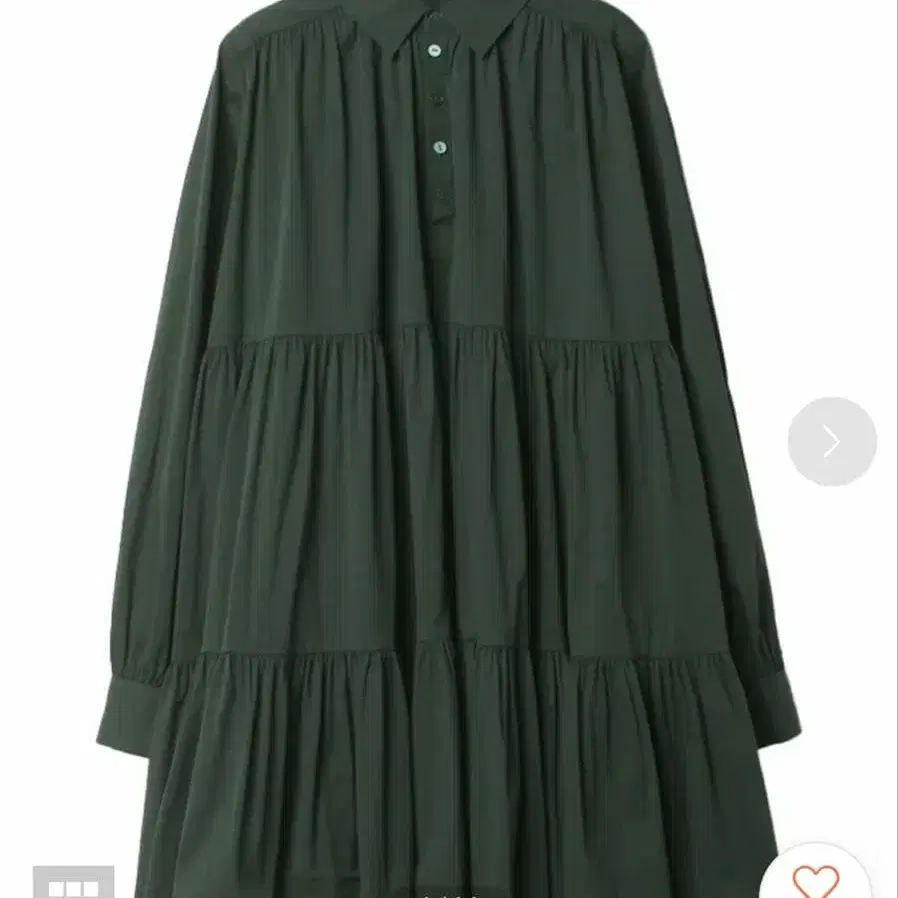This screenshot has width=898, height=898.
Task: Show the next product image
Action: [x=832, y=441]
